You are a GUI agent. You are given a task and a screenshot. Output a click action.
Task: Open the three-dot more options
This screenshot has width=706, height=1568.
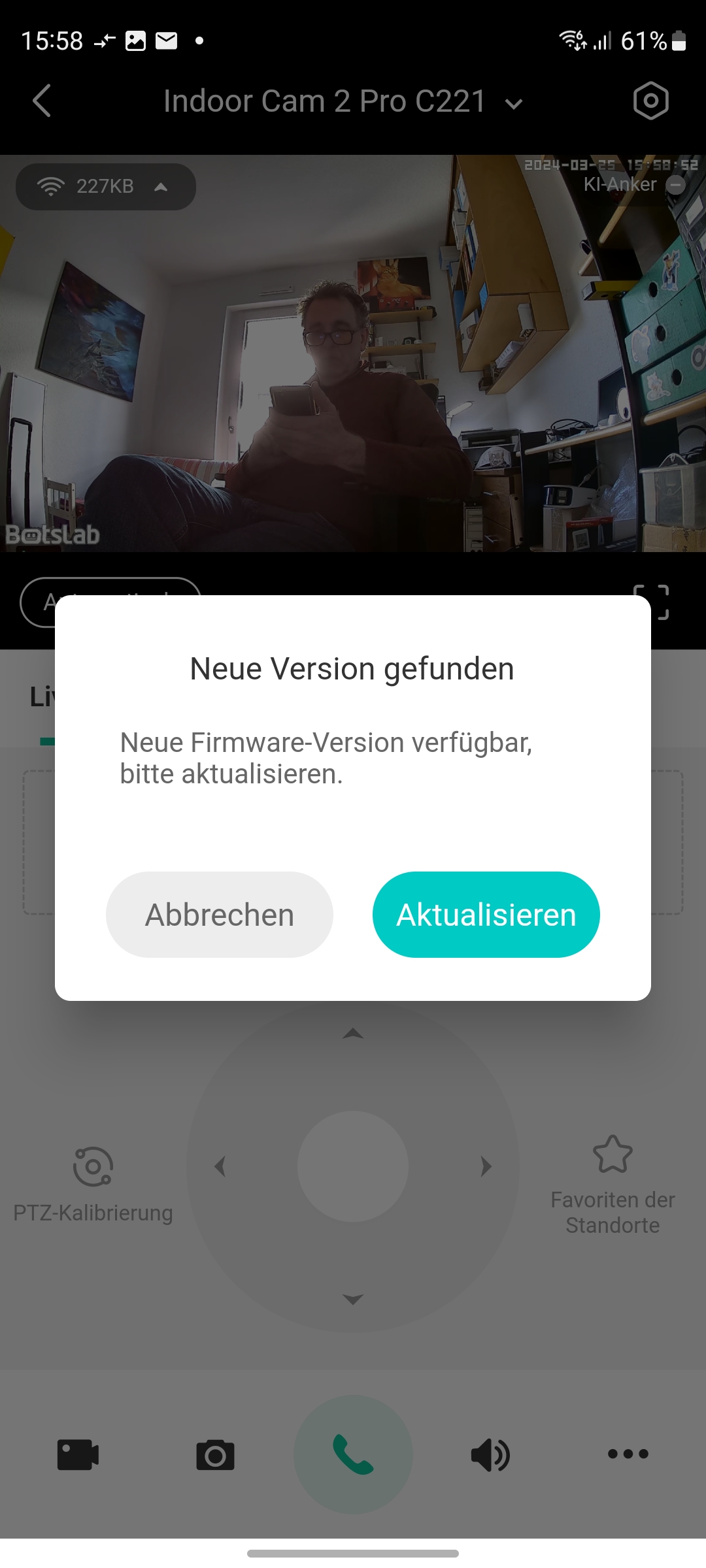(x=628, y=1454)
